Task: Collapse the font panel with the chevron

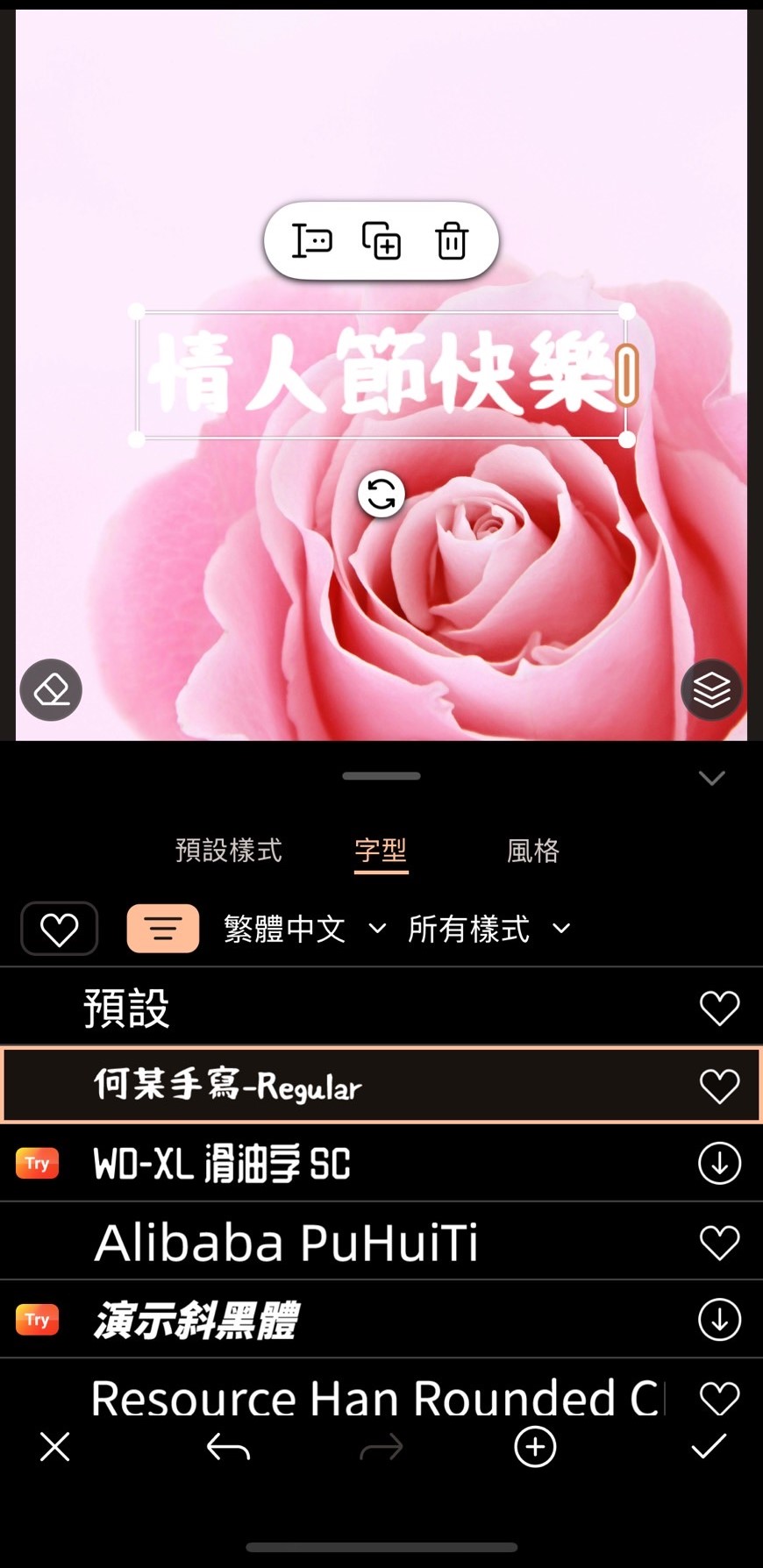Action: click(x=712, y=777)
